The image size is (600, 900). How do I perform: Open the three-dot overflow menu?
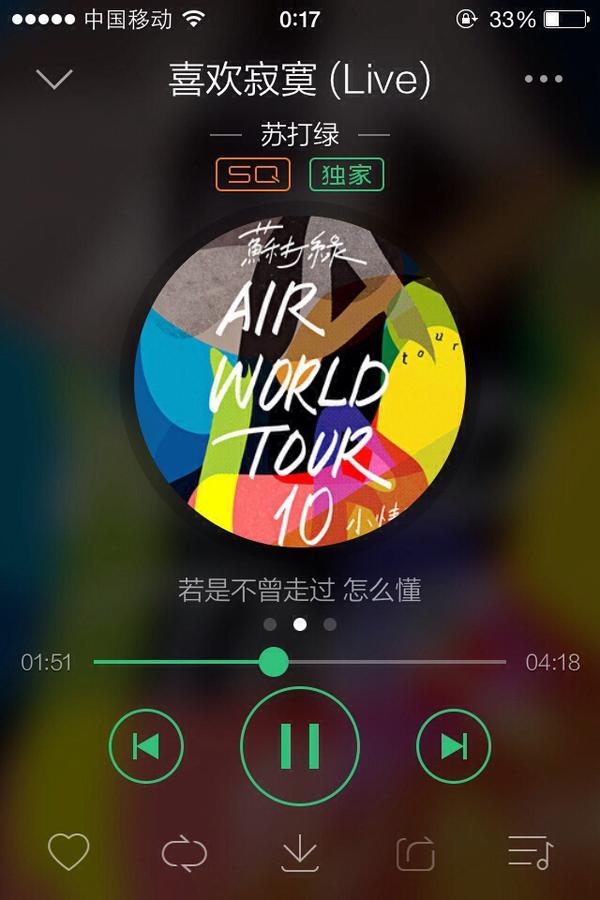[543, 79]
